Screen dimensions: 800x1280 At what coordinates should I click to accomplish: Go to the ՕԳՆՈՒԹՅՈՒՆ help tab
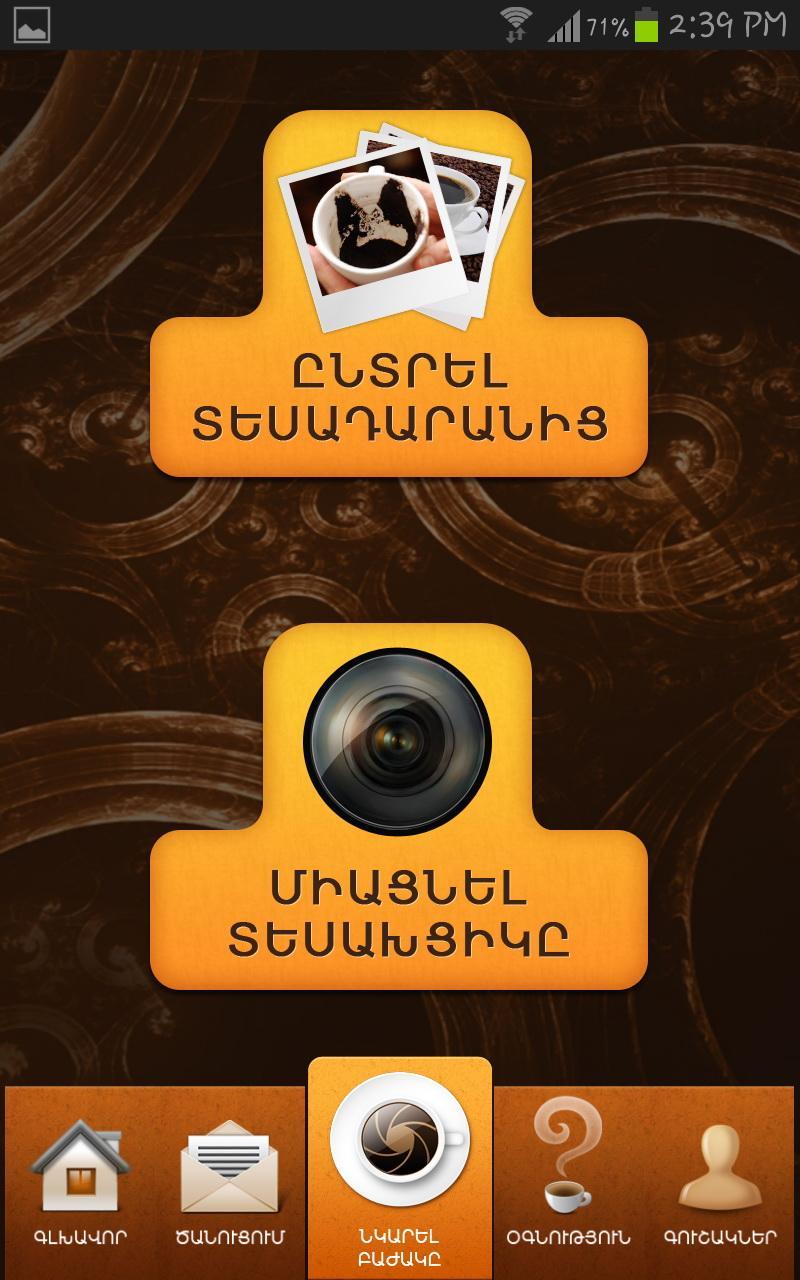pos(568,1182)
